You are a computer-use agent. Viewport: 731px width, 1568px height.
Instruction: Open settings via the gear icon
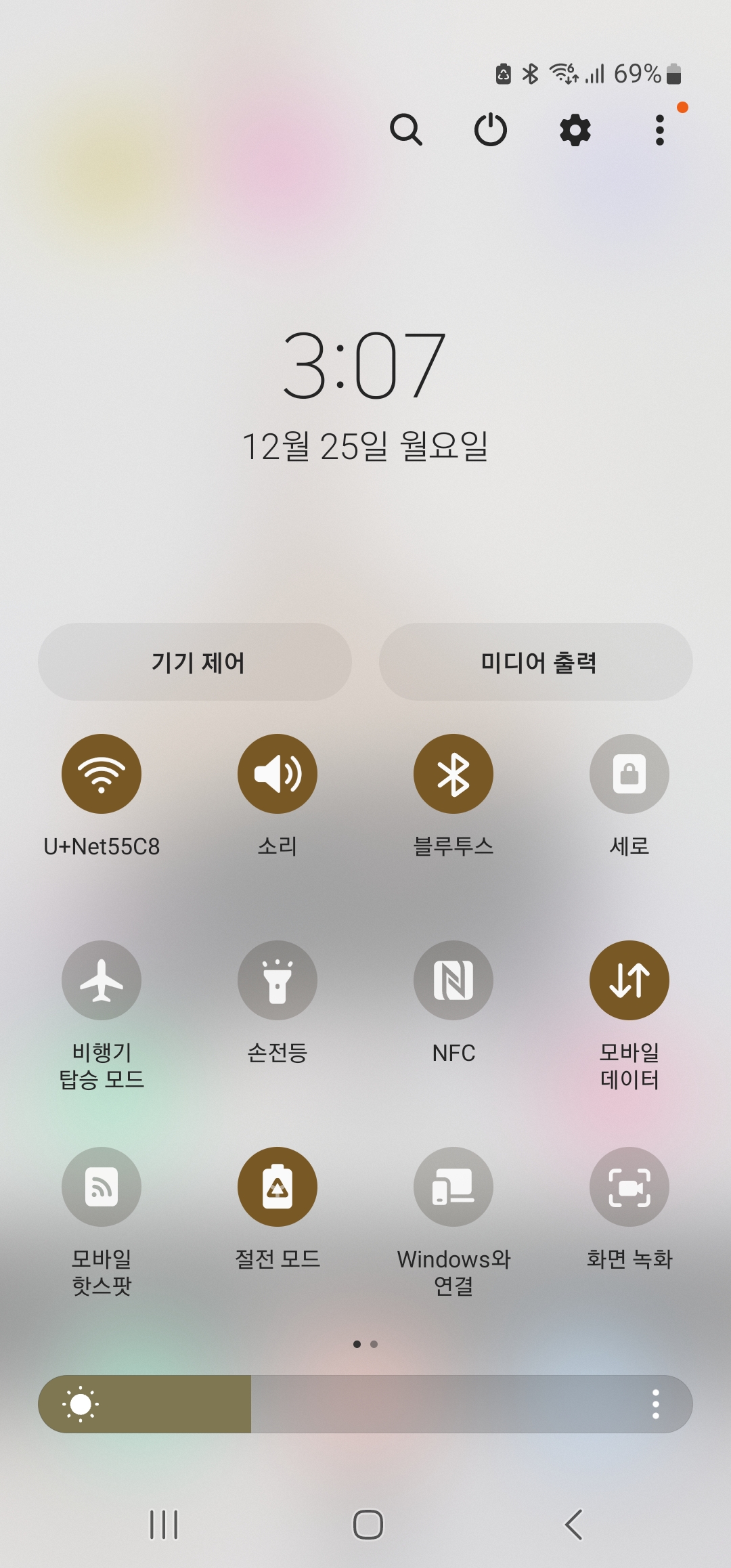575,129
